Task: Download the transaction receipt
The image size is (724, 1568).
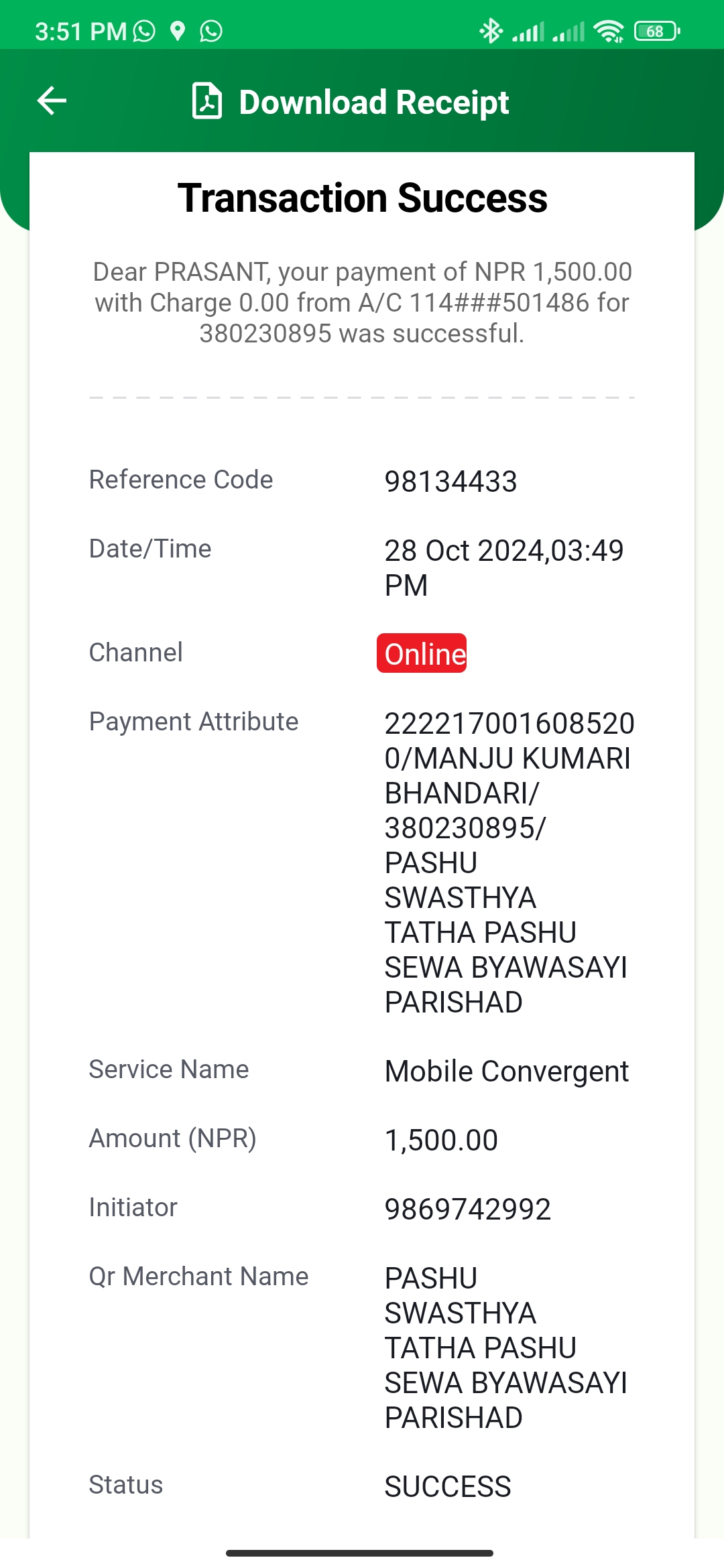Action: [x=350, y=102]
